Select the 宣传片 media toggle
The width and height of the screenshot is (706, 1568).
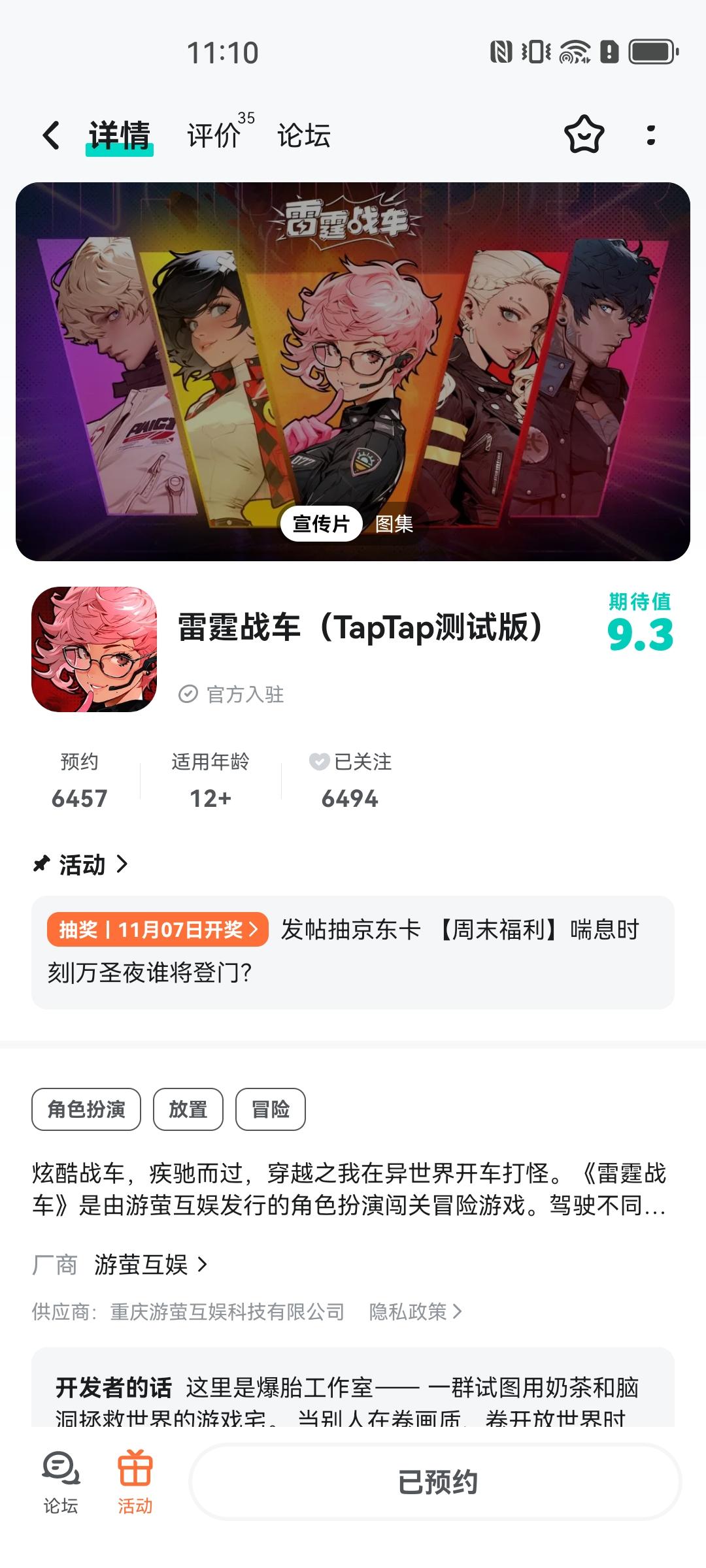click(x=322, y=523)
